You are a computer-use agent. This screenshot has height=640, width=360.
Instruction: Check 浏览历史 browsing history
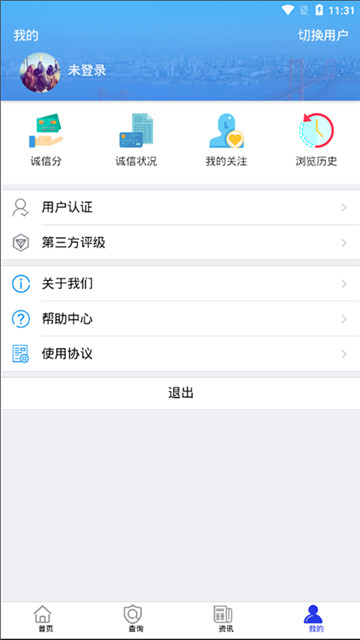(316, 140)
